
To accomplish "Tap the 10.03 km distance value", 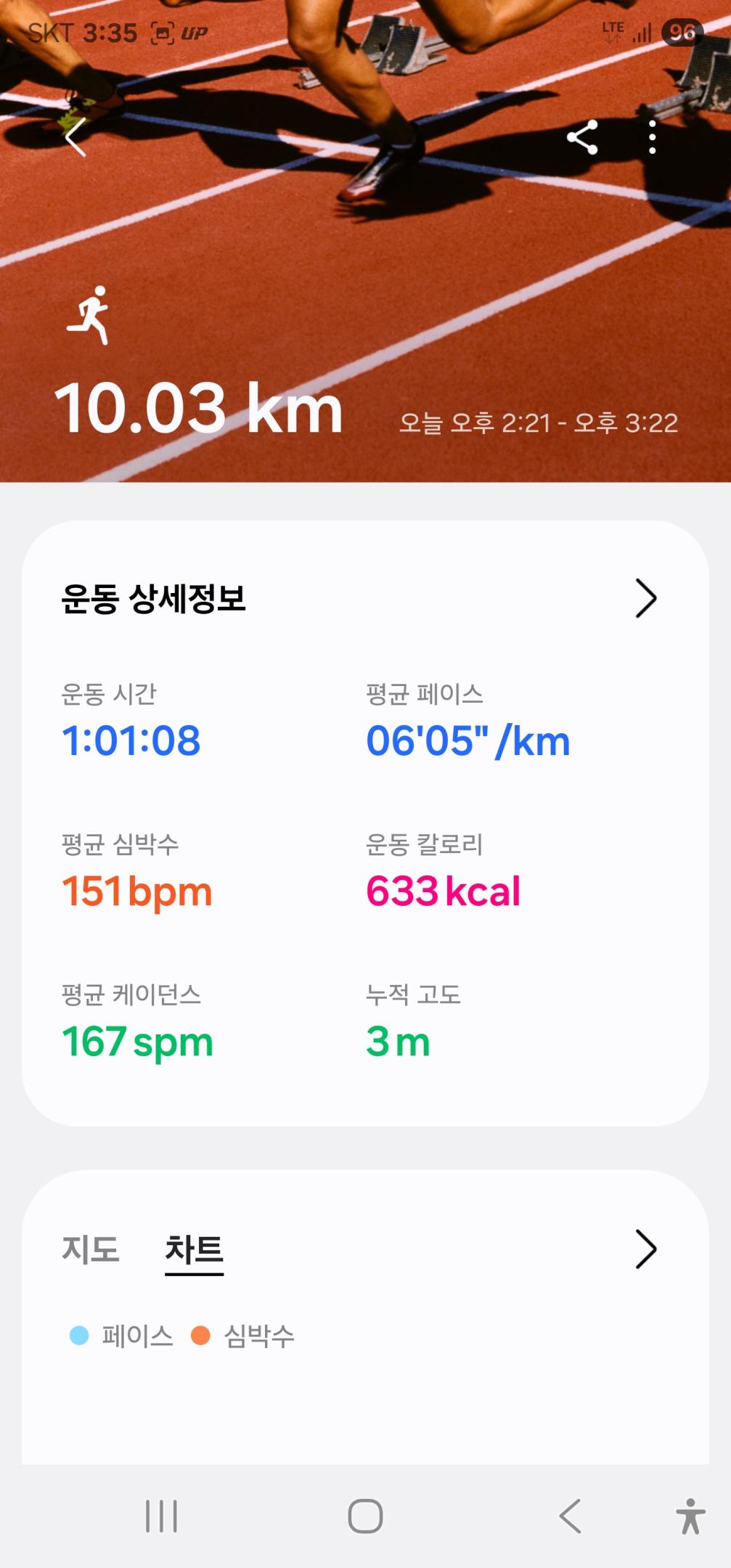I will (201, 408).
